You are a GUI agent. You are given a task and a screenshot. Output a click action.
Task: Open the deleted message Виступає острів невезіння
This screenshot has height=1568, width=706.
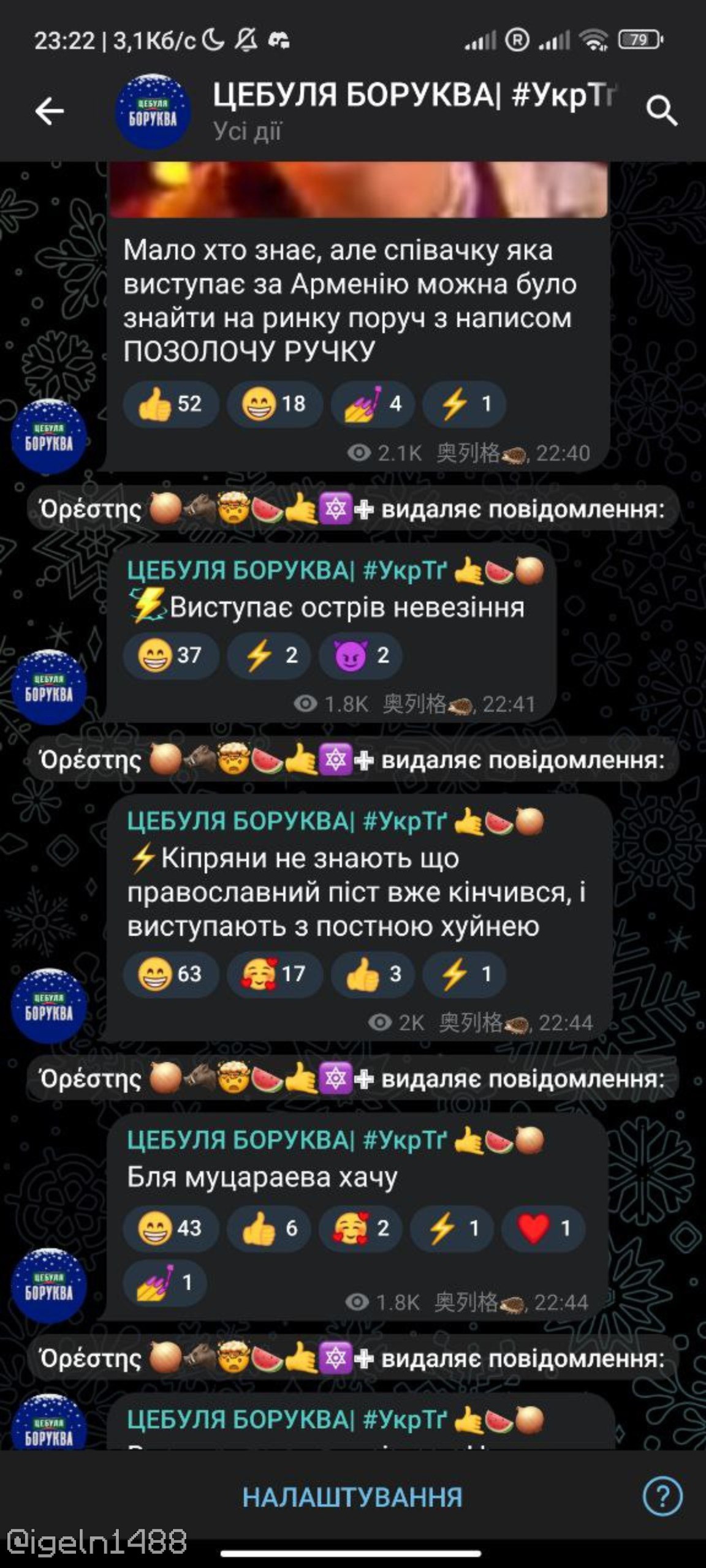[x=346, y=608]
